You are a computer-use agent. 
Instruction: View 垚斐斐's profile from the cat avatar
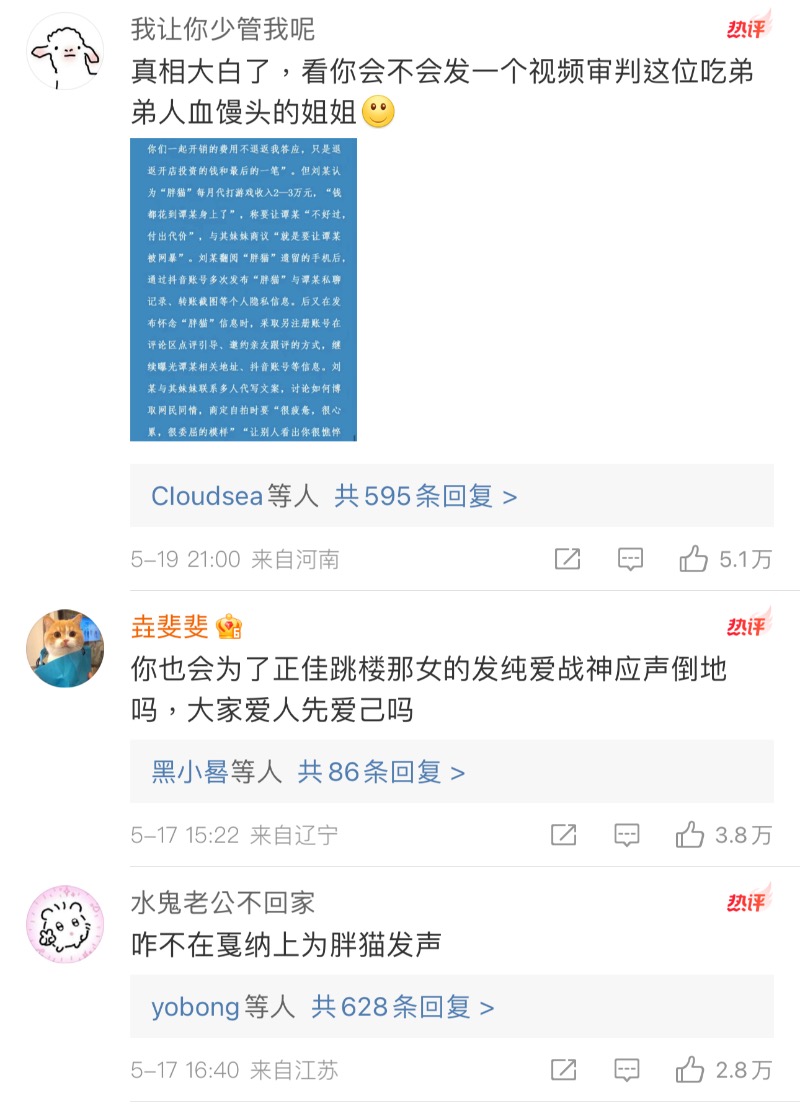[64, 648]
